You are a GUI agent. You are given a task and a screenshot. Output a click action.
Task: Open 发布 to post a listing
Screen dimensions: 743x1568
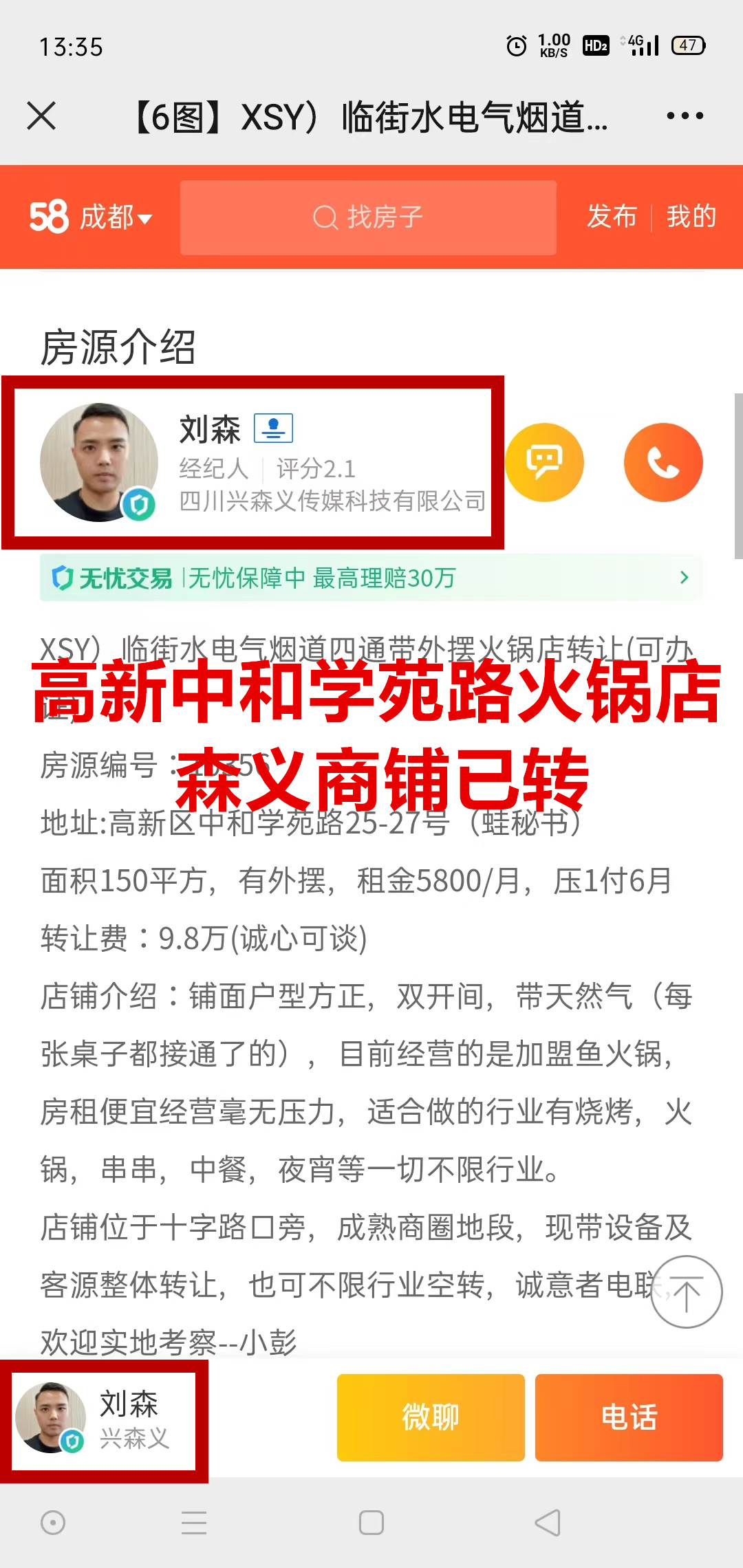(612, 217)
